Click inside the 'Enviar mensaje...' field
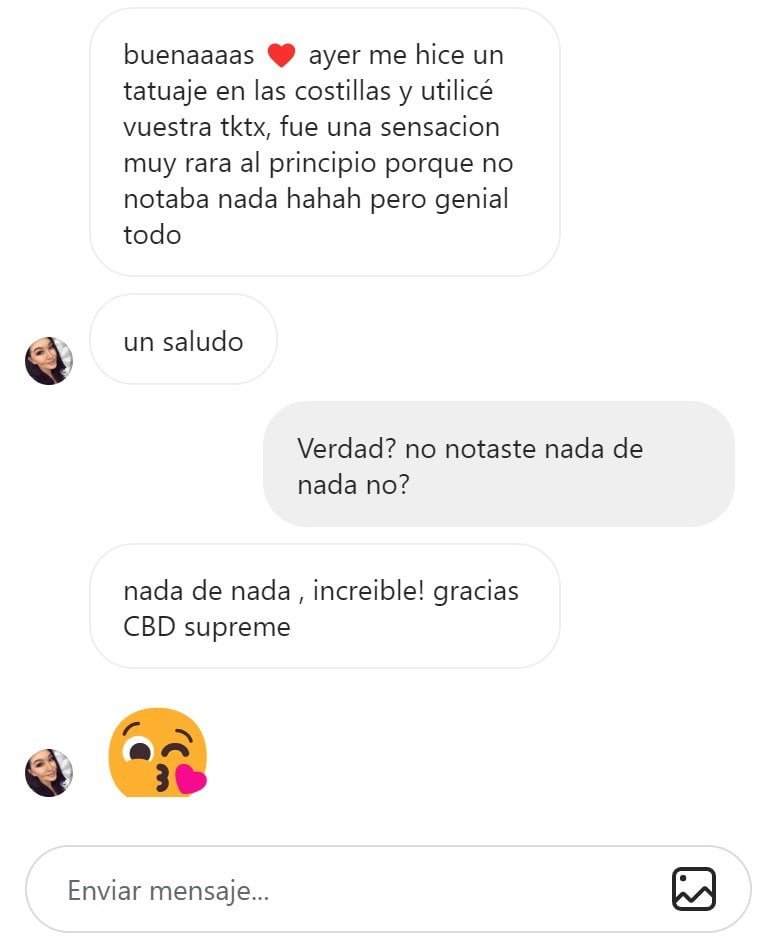The image size is (759, 937). [200, 888]
